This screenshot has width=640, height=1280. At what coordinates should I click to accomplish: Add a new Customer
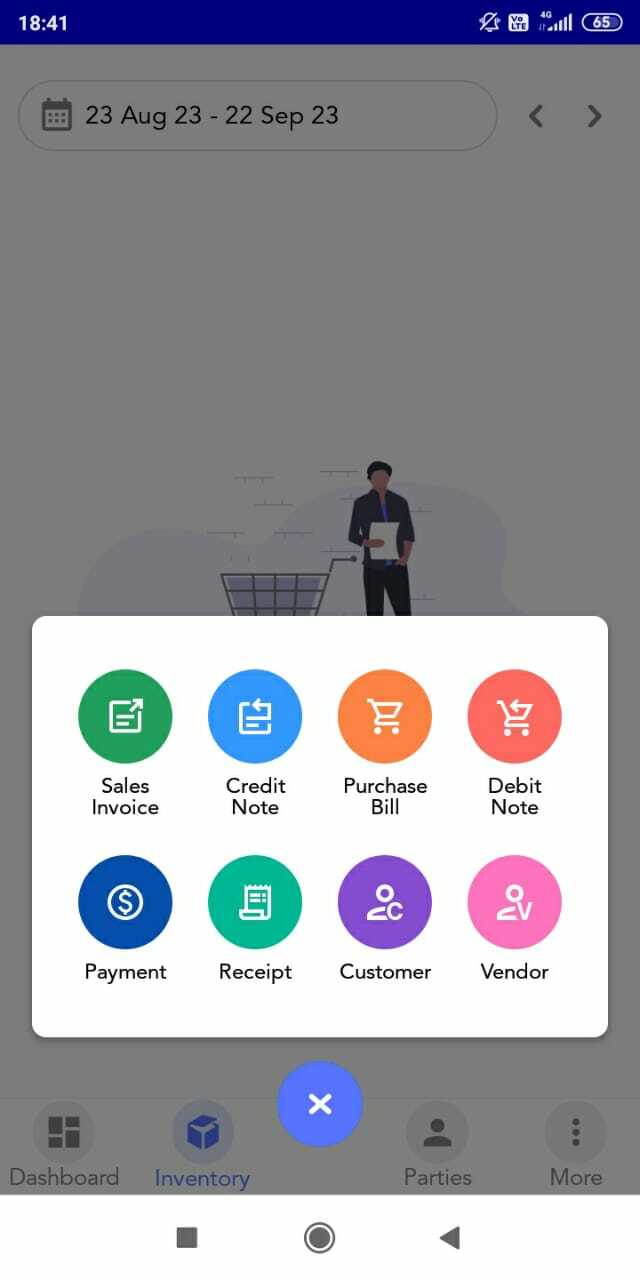(x=385, y=903)
